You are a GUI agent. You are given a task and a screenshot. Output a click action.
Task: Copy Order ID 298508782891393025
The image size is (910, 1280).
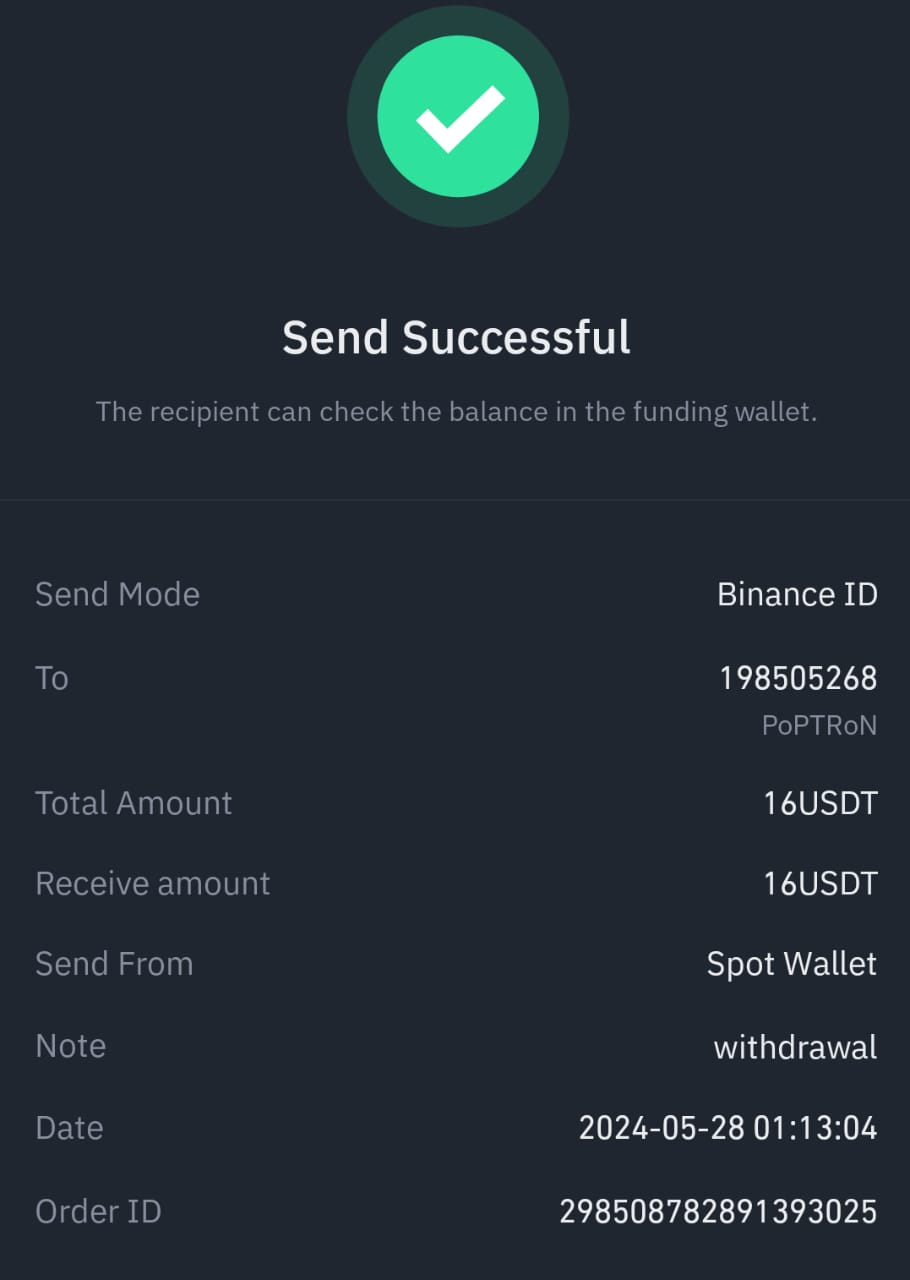pos(716,1211)
